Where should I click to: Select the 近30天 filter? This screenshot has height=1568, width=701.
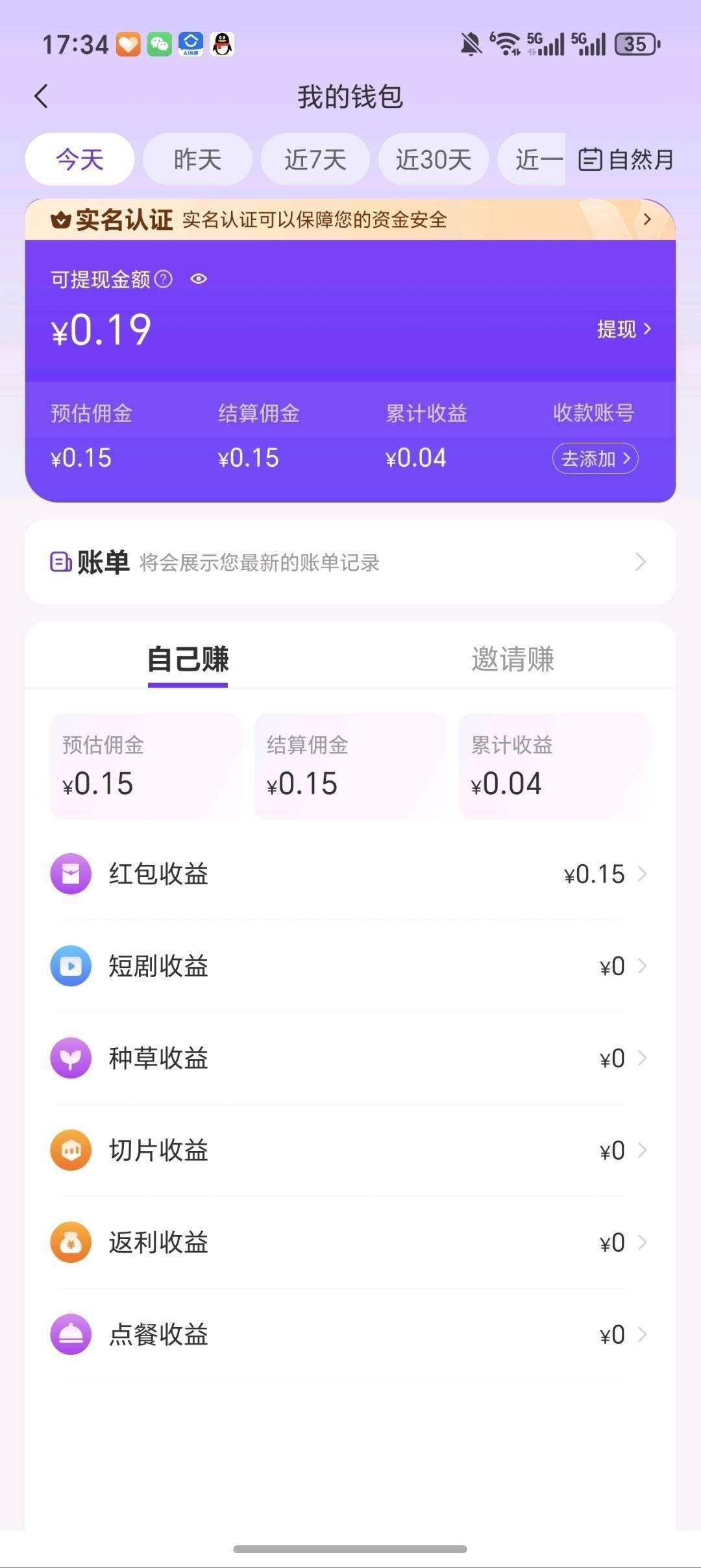433,159
